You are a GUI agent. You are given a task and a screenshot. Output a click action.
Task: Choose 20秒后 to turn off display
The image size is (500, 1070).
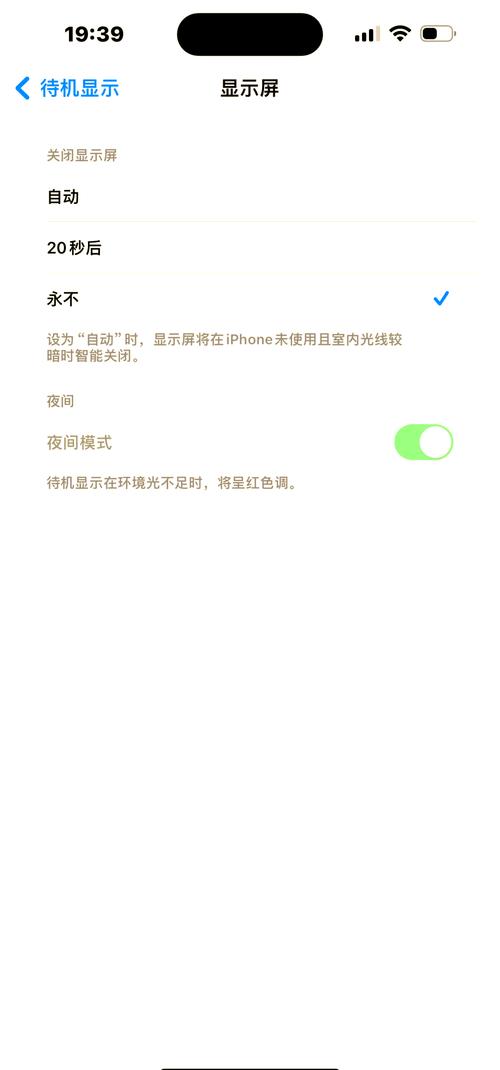[250, 248]
